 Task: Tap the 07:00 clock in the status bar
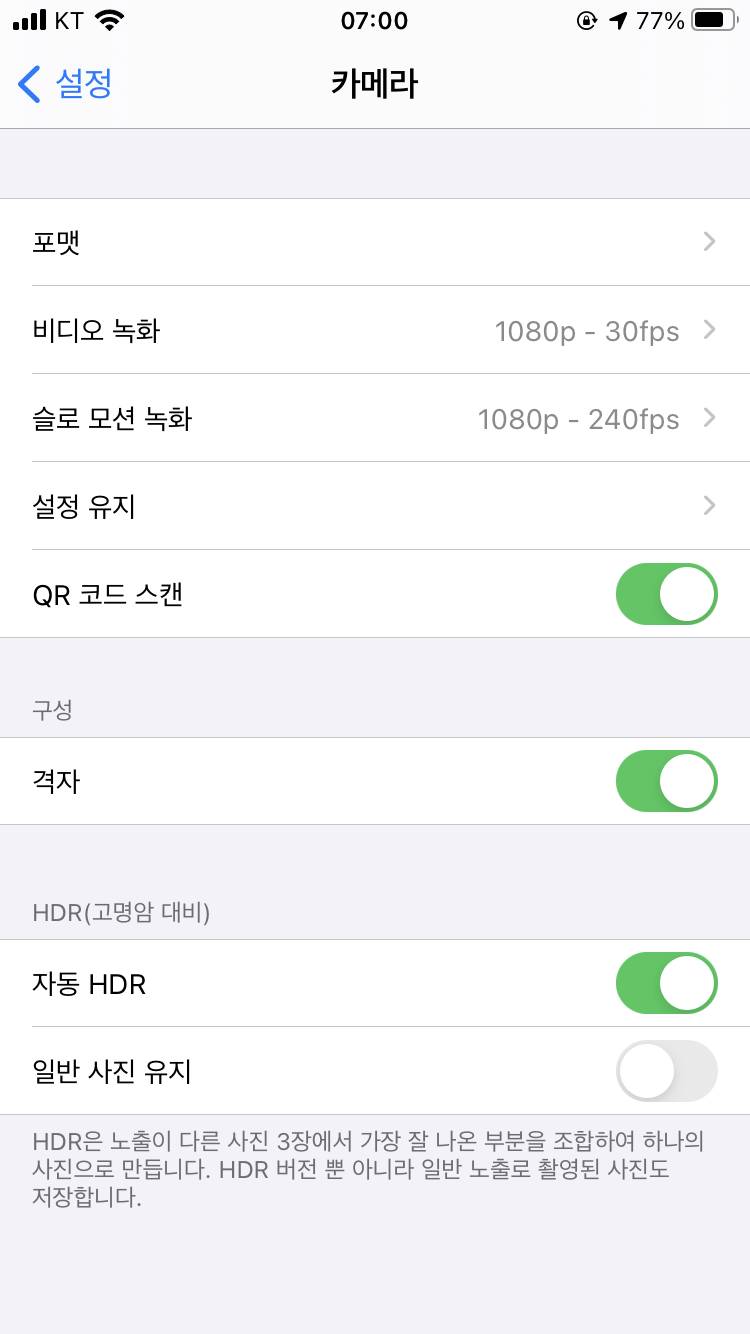(375, 19)
